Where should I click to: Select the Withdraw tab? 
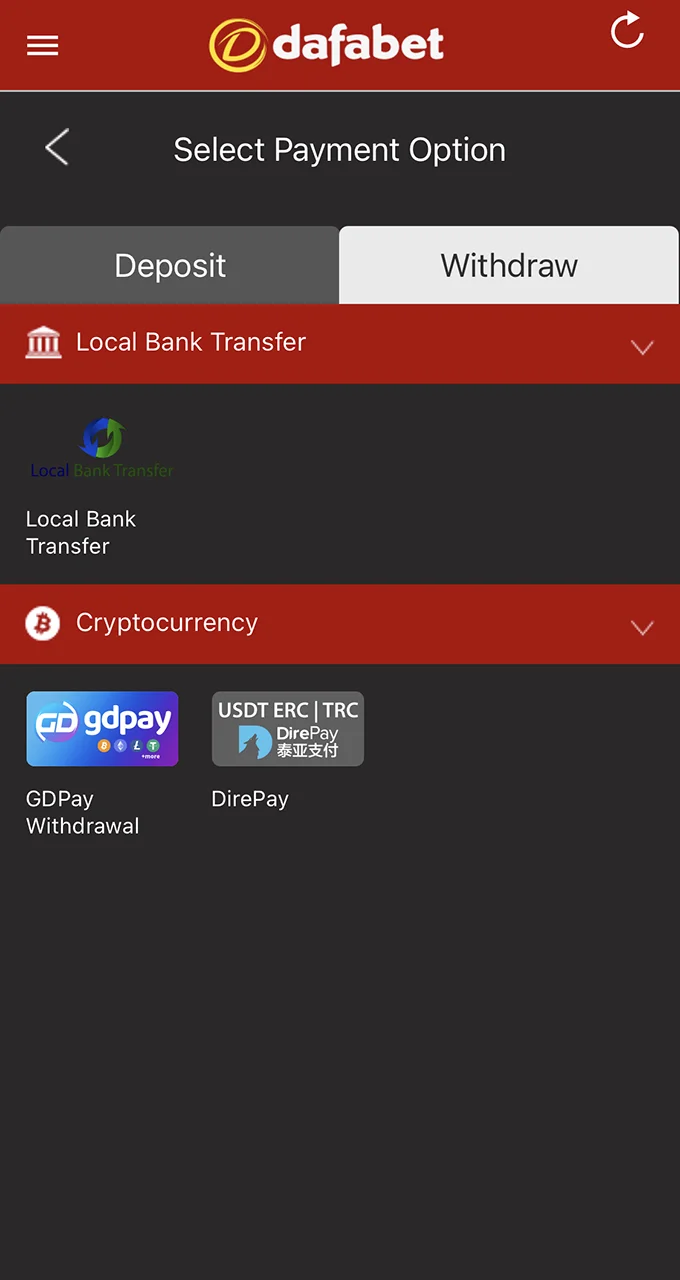(x=509, y=265)
